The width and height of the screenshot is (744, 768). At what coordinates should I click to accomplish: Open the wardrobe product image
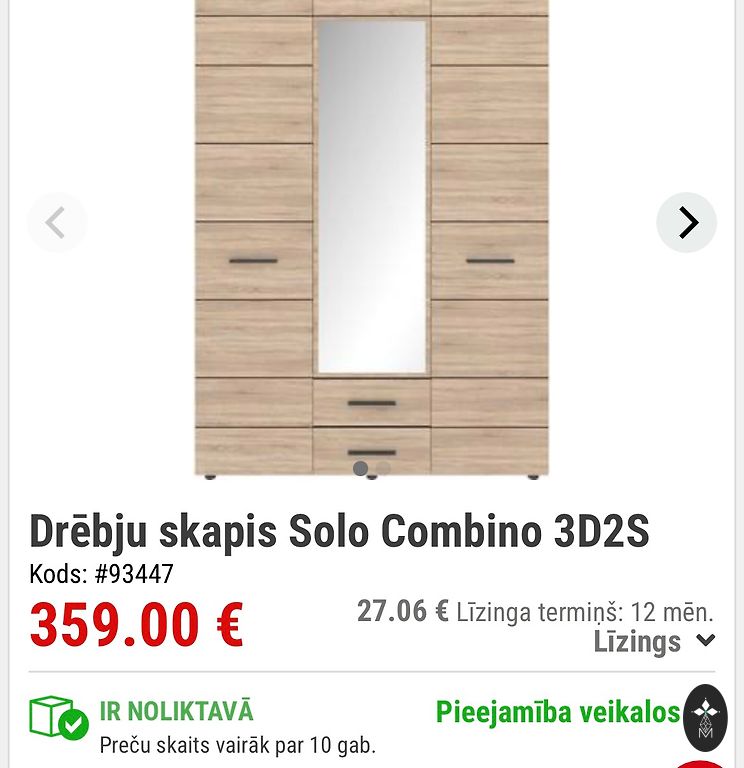(x=371, y=240)
